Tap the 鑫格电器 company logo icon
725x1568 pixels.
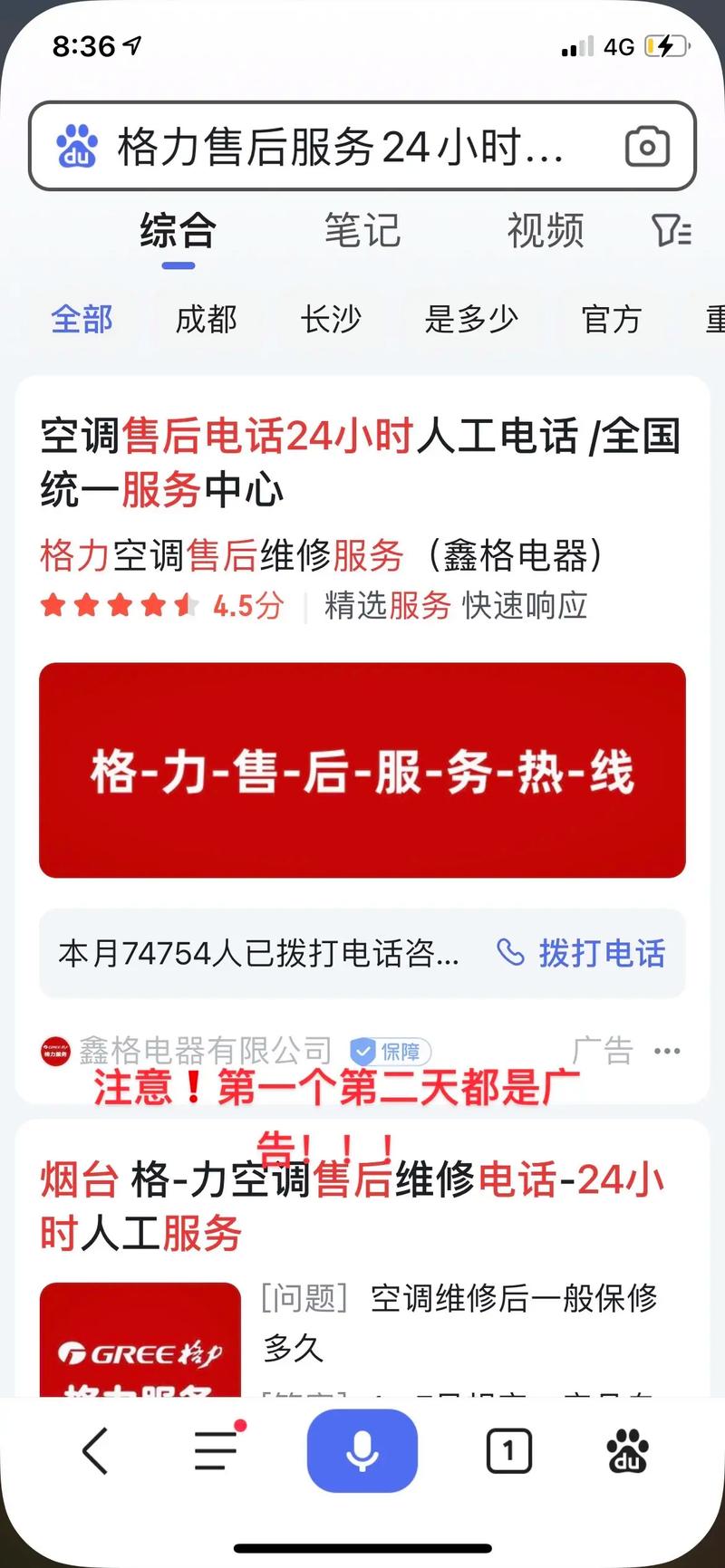[54, 1051]
